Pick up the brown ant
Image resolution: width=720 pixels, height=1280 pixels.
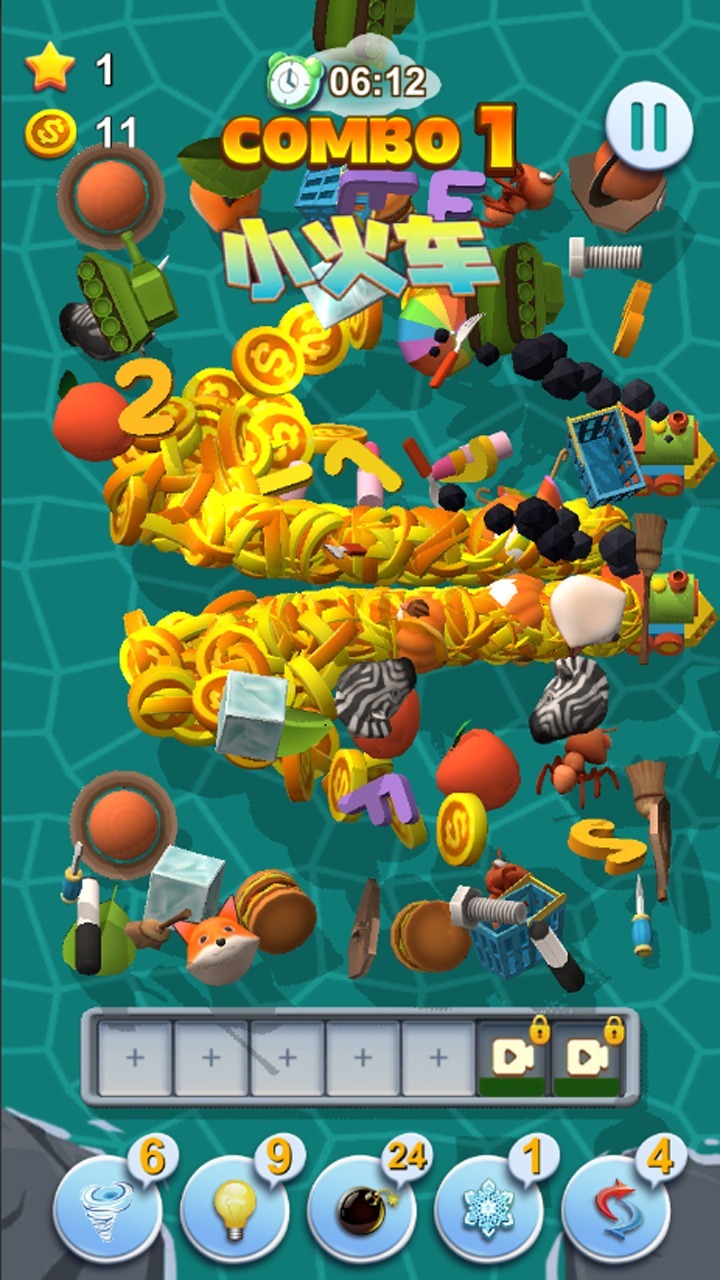tap(580, 762)
